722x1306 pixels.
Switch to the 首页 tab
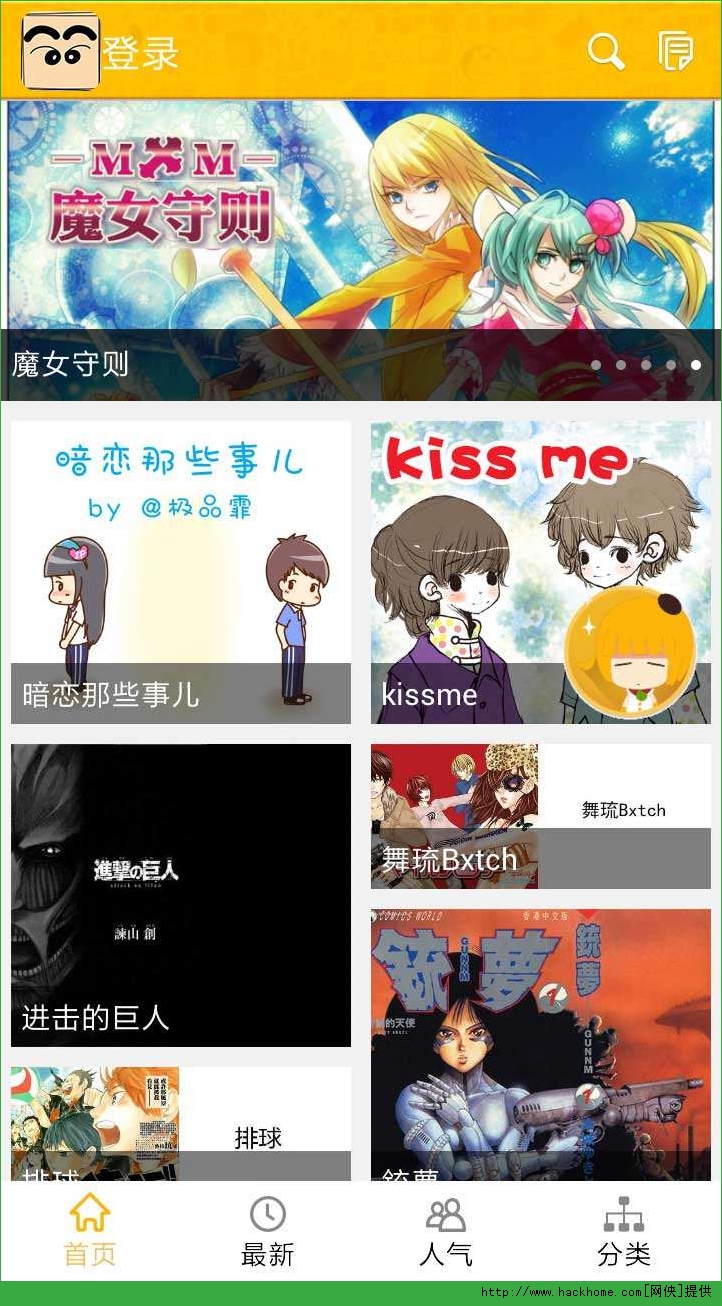pos(90,1231)
